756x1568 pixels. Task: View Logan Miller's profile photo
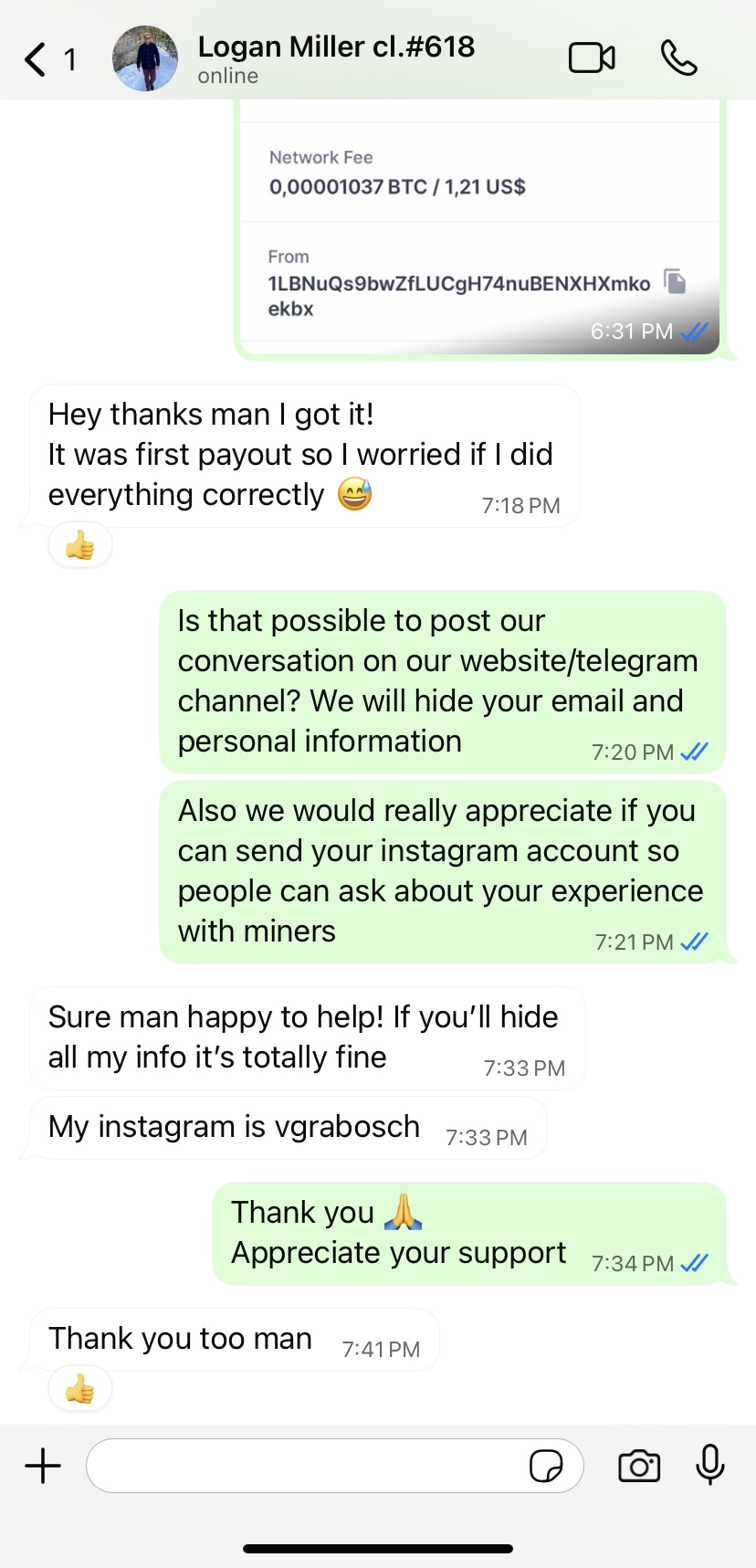point(145,58)
